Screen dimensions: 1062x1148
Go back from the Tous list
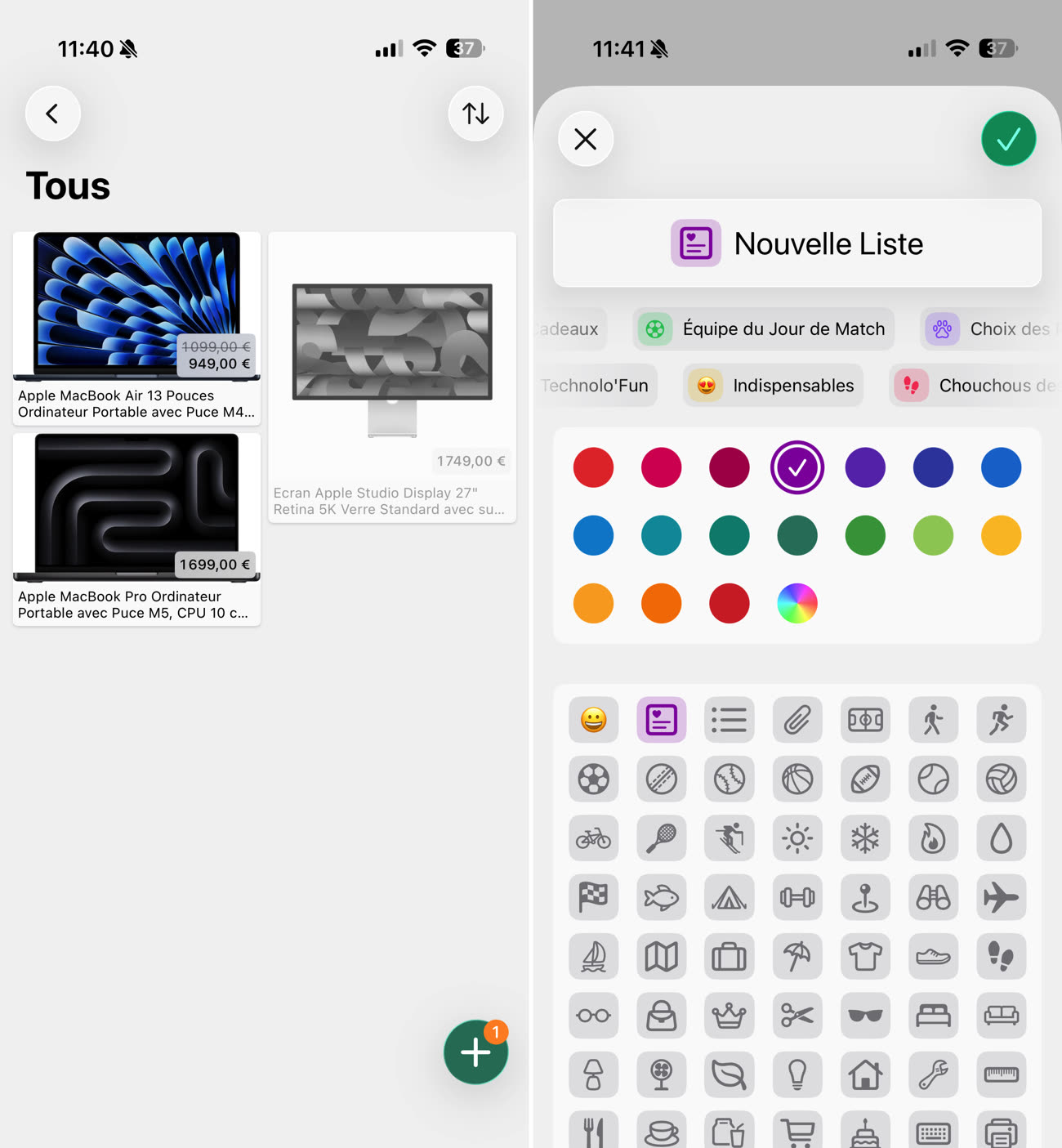[x=53, y=114]
